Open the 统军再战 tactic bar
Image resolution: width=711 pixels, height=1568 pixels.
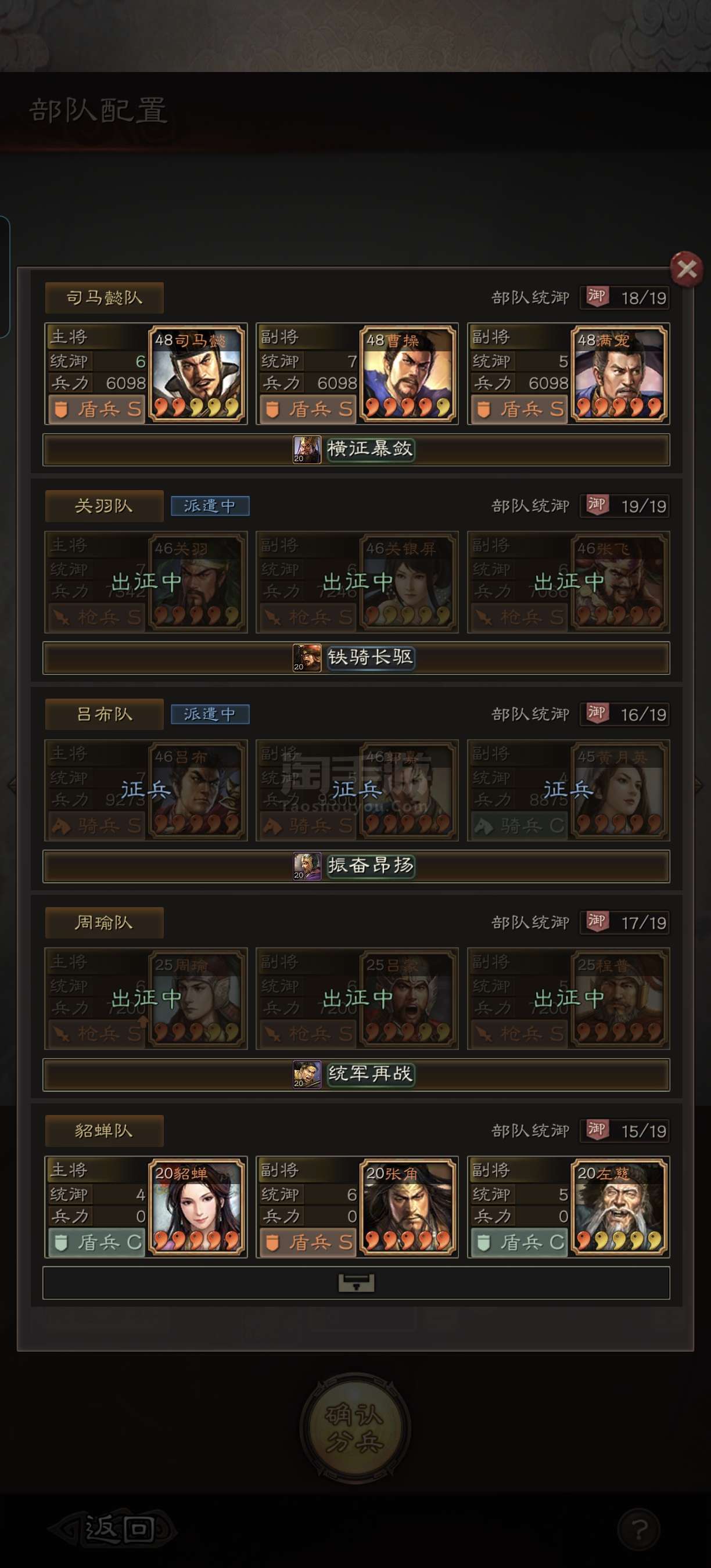356,1074
